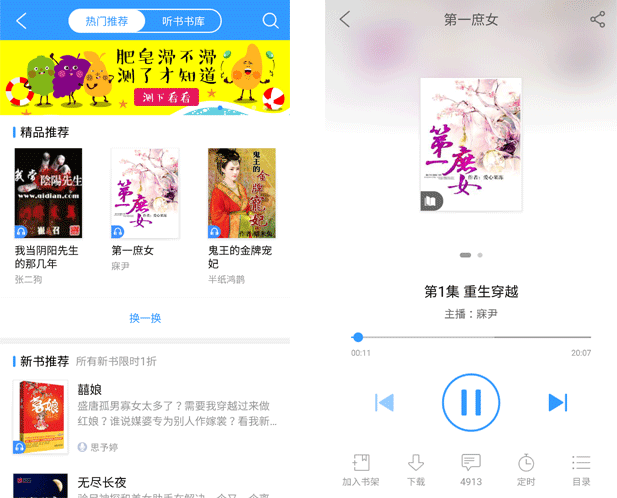
Task: Open the 肥皂滑不滑 promotional banner
Action: (x=145, y=75)
